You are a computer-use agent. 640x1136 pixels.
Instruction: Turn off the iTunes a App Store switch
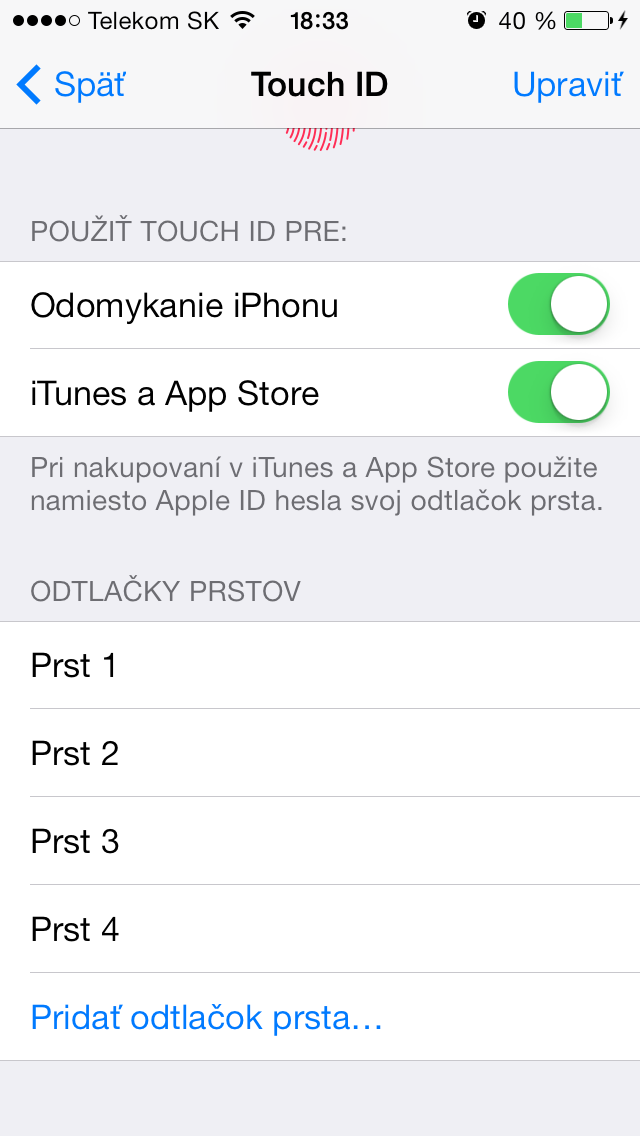coord(559,393)
